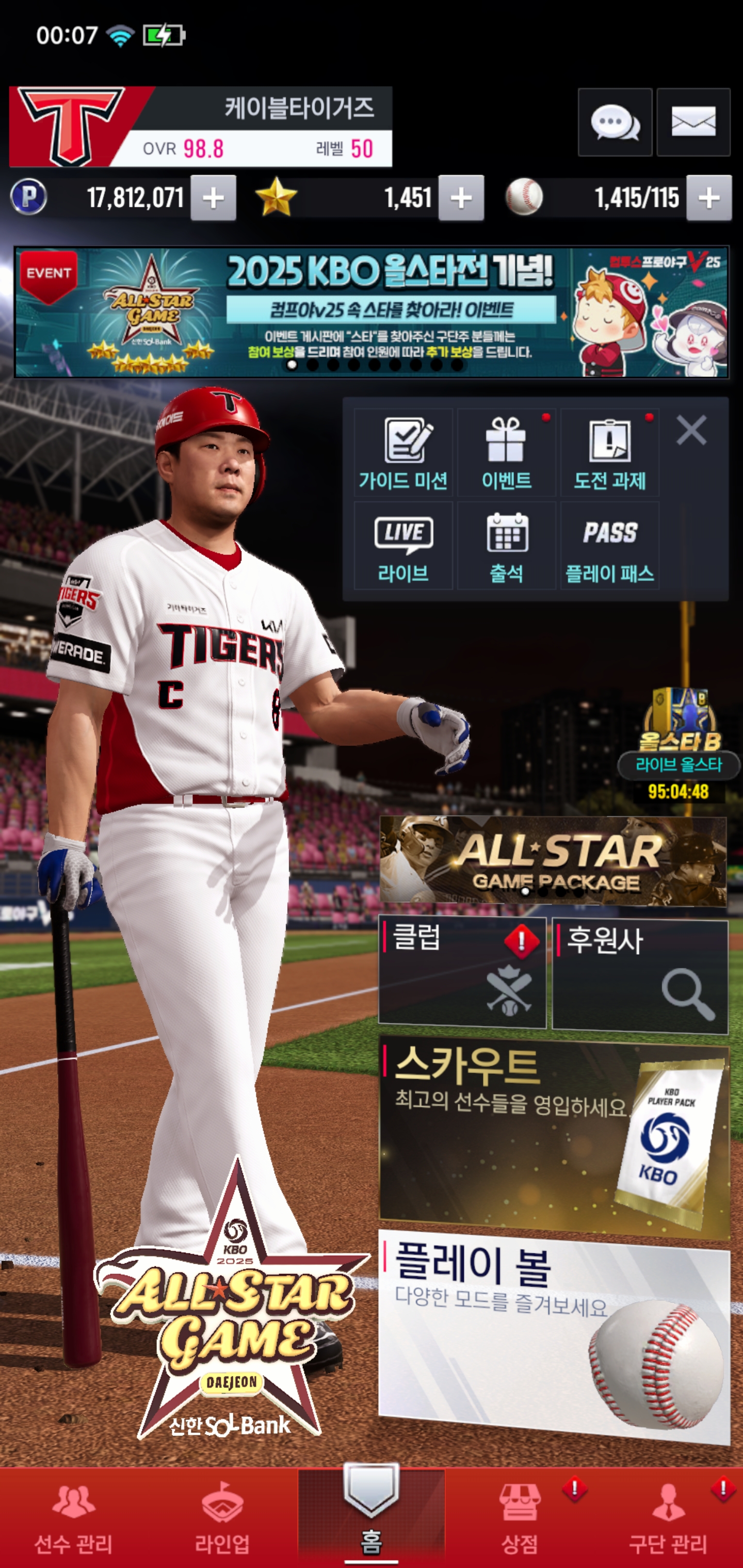Open 플레이 패스

609,547
